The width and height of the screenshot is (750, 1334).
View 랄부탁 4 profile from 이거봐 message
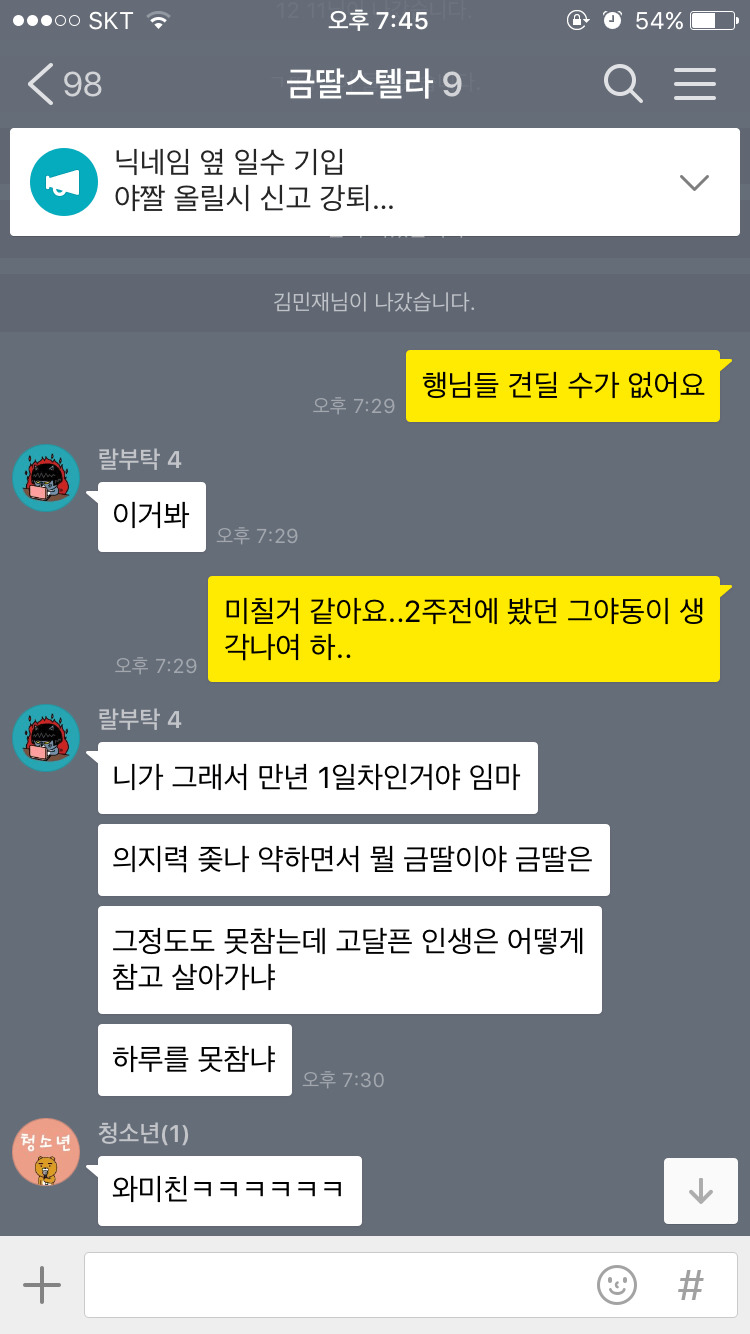(x=46, y=478)
